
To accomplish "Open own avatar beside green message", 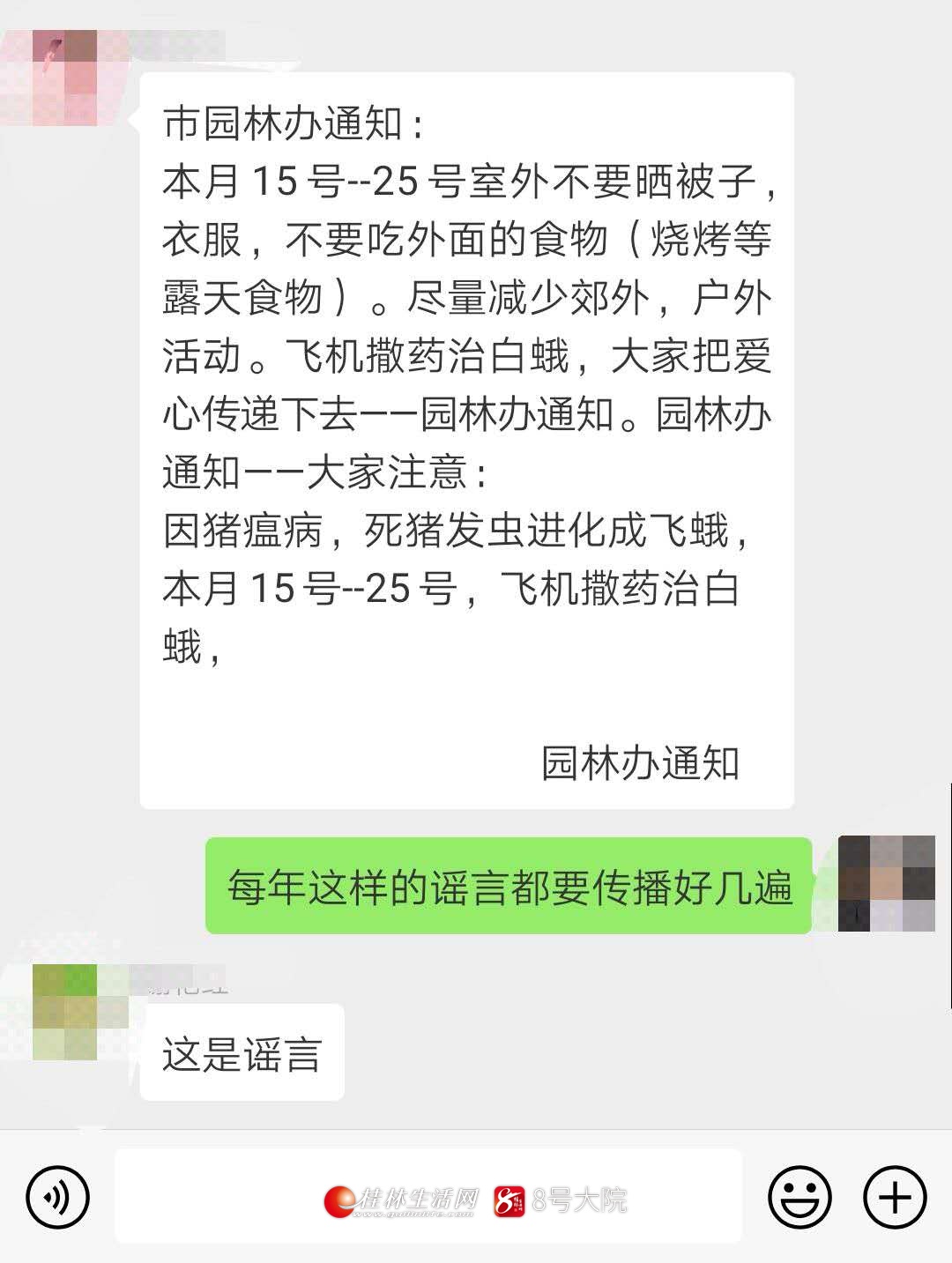I will point(886,884).
